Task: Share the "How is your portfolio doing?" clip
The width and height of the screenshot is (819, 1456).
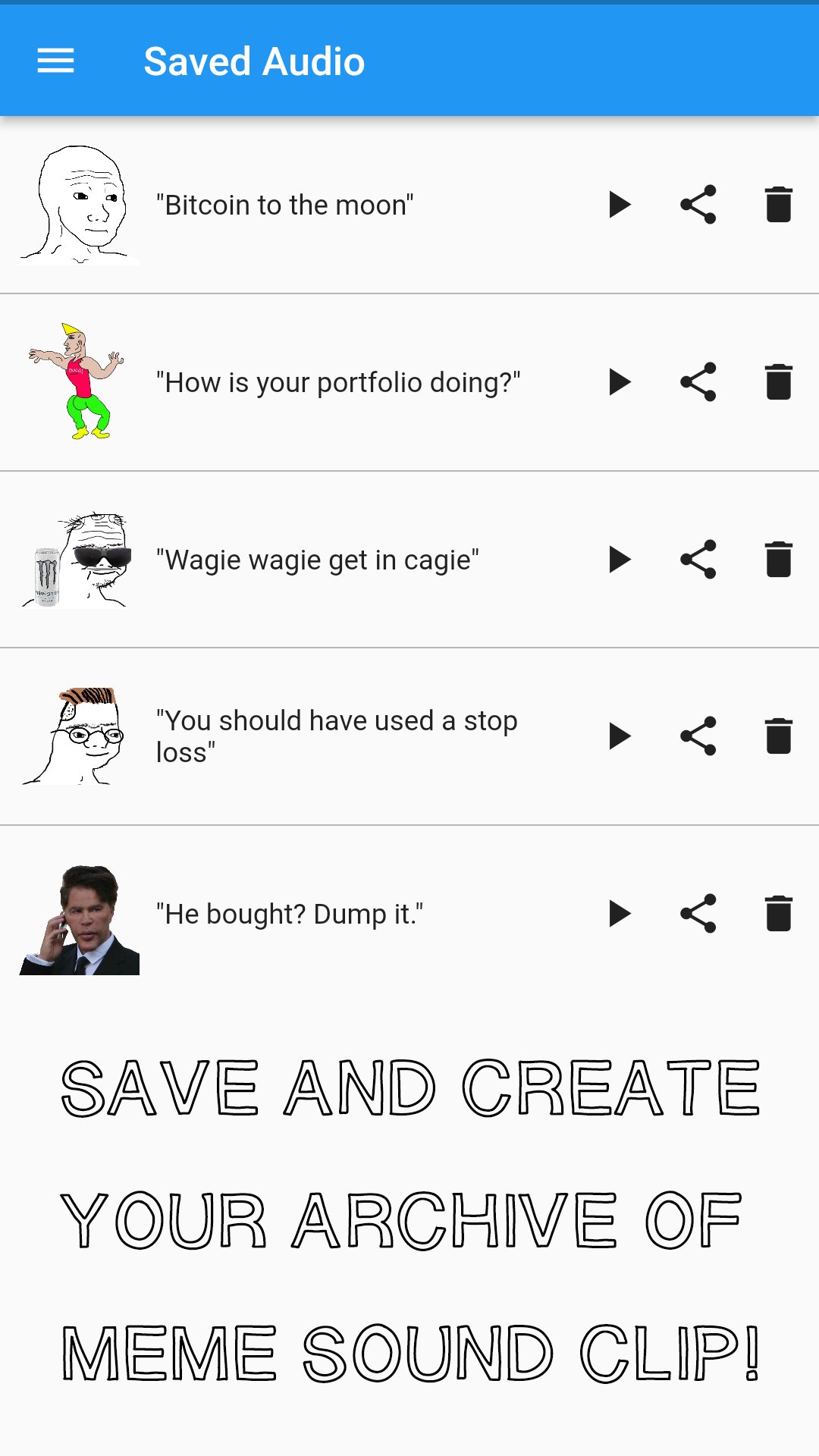Action: coord(698,382)
